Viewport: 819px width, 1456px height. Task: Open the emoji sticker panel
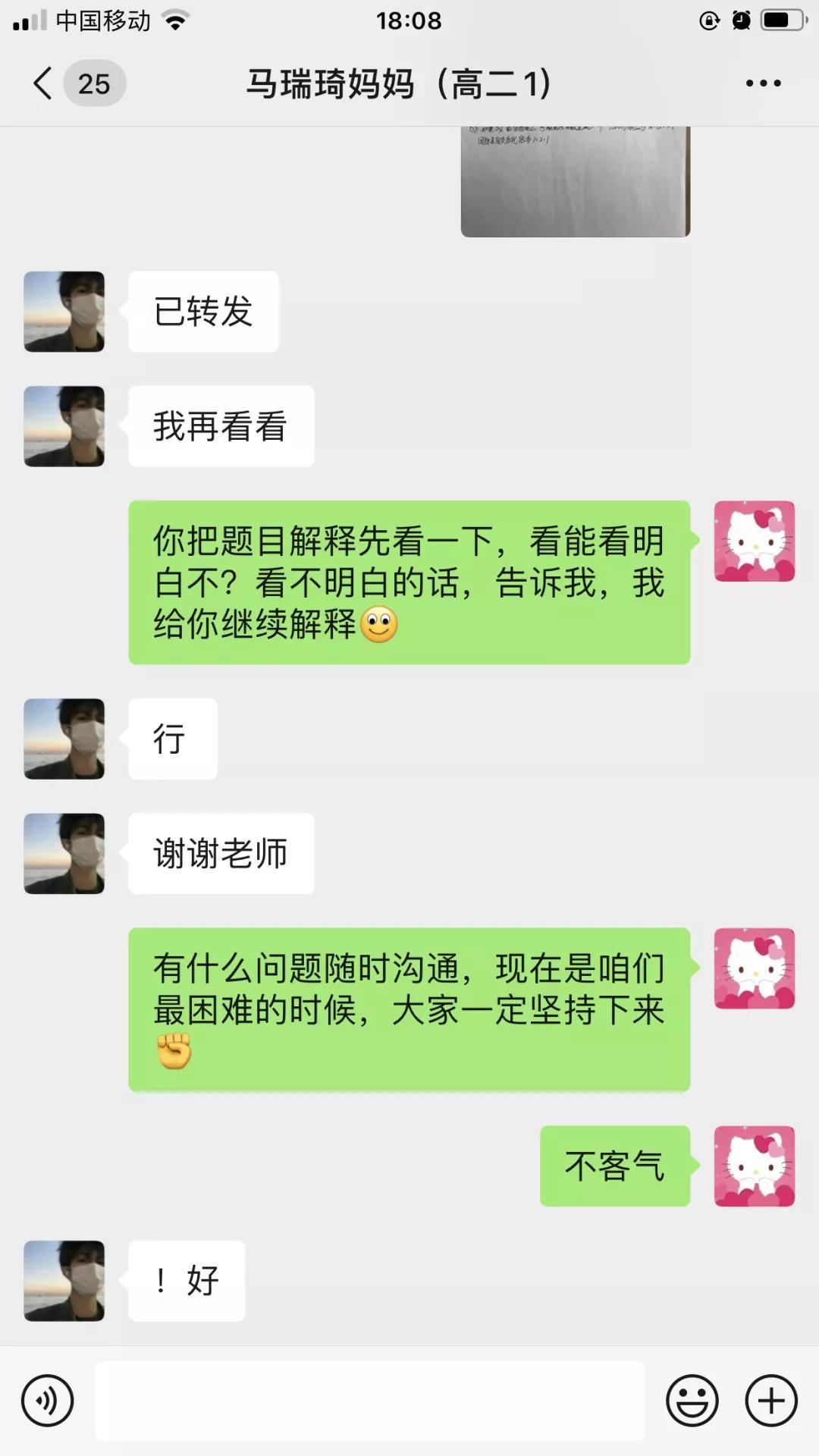[x=692, y=1400]
